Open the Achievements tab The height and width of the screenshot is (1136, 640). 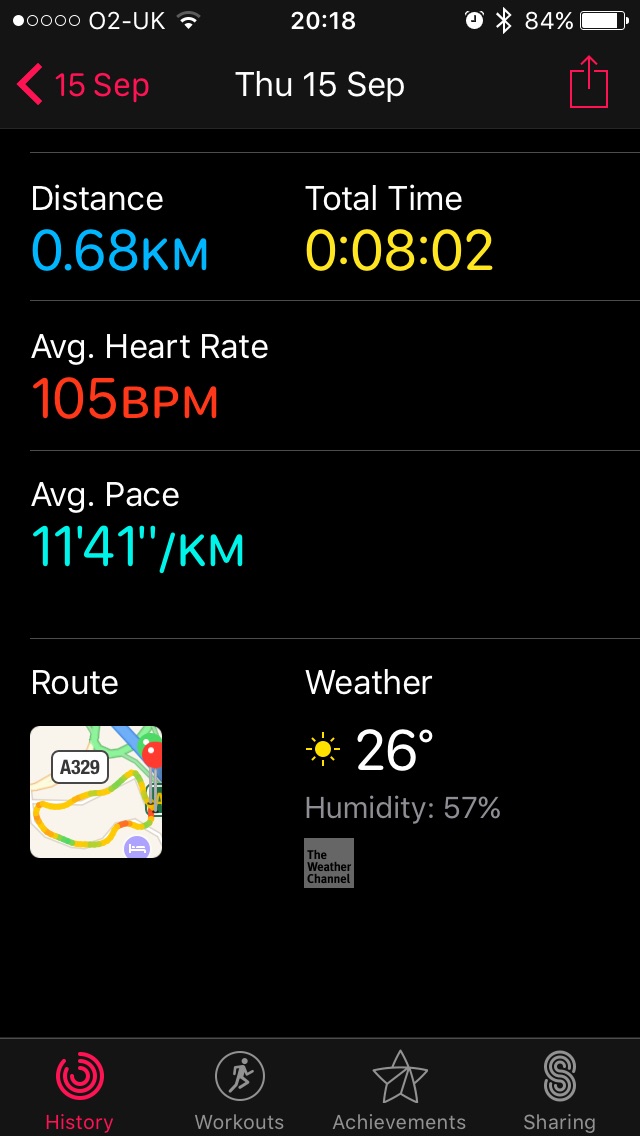tap(399, 1089)
